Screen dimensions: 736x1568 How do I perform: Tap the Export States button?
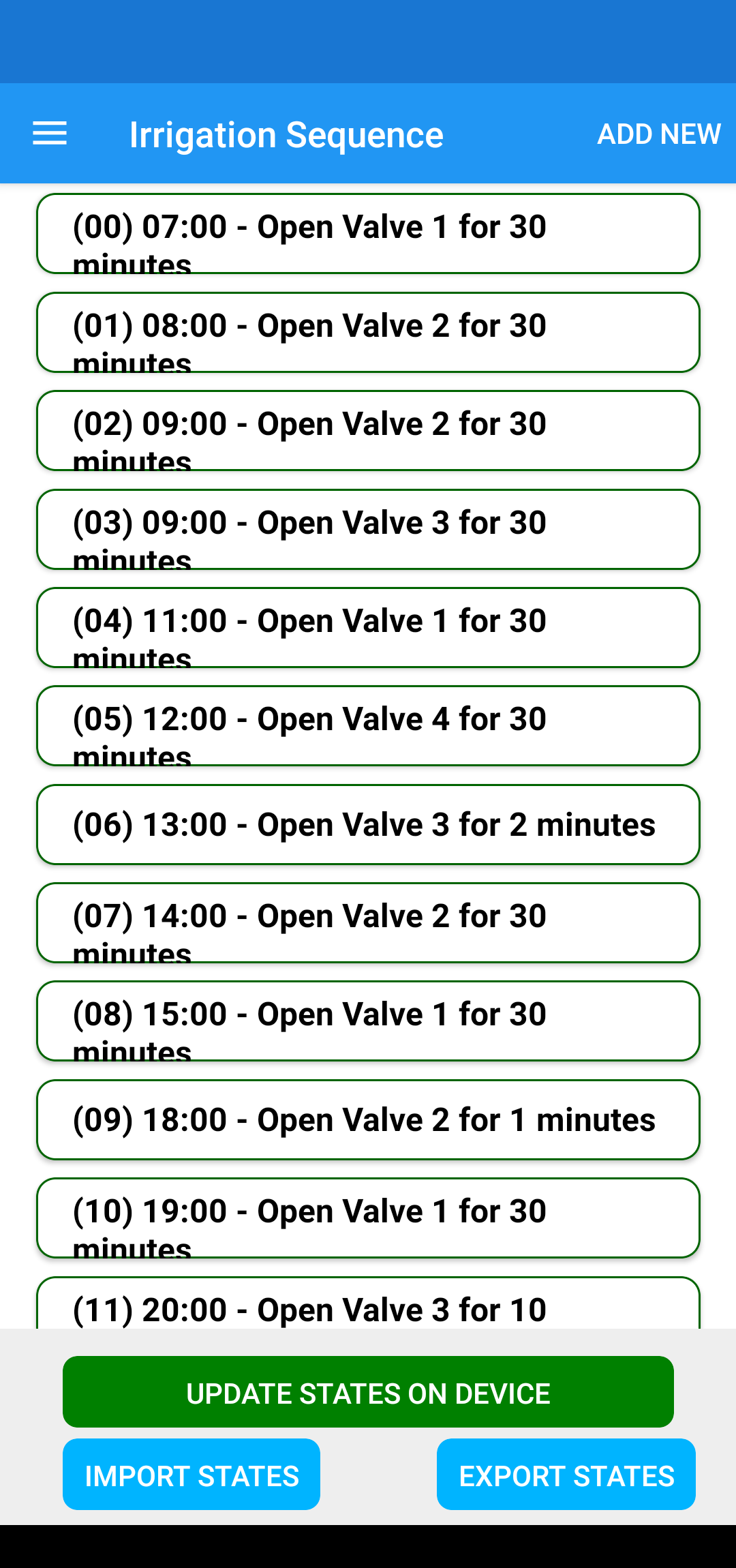(566, 1475)
